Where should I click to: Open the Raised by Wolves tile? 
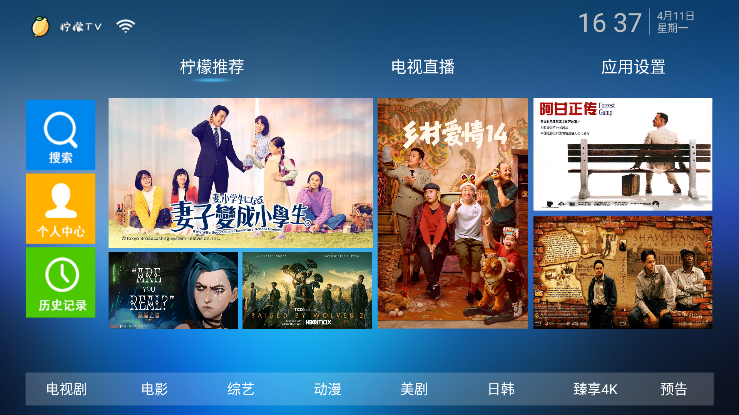(x=307, y=290)
